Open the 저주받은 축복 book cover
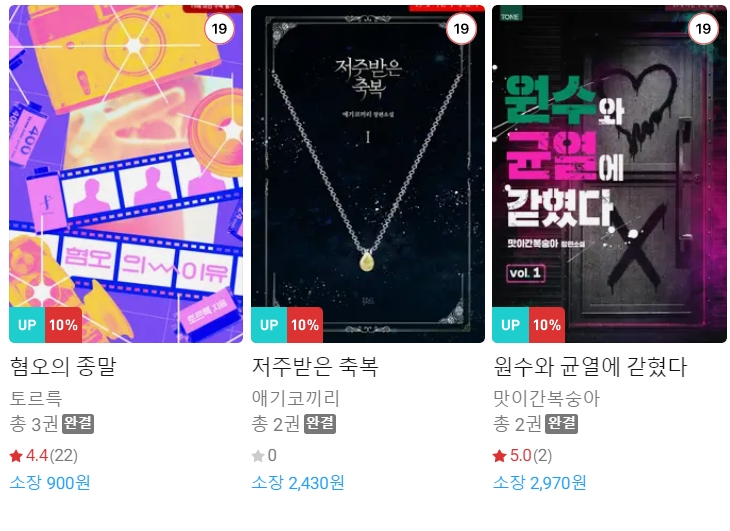The height and width of the screenshot is (531, 730). [x=367, y=174]
